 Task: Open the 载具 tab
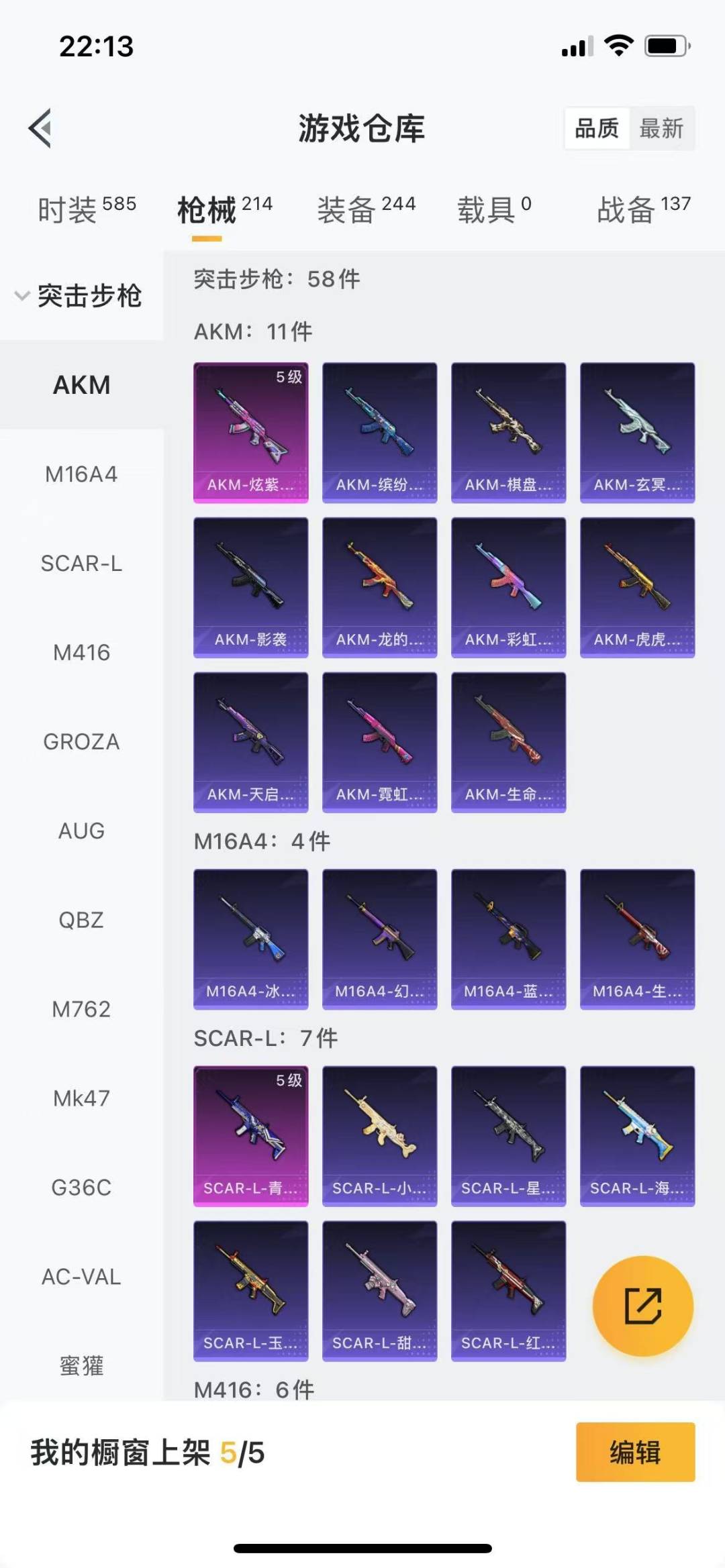(494, 209)
